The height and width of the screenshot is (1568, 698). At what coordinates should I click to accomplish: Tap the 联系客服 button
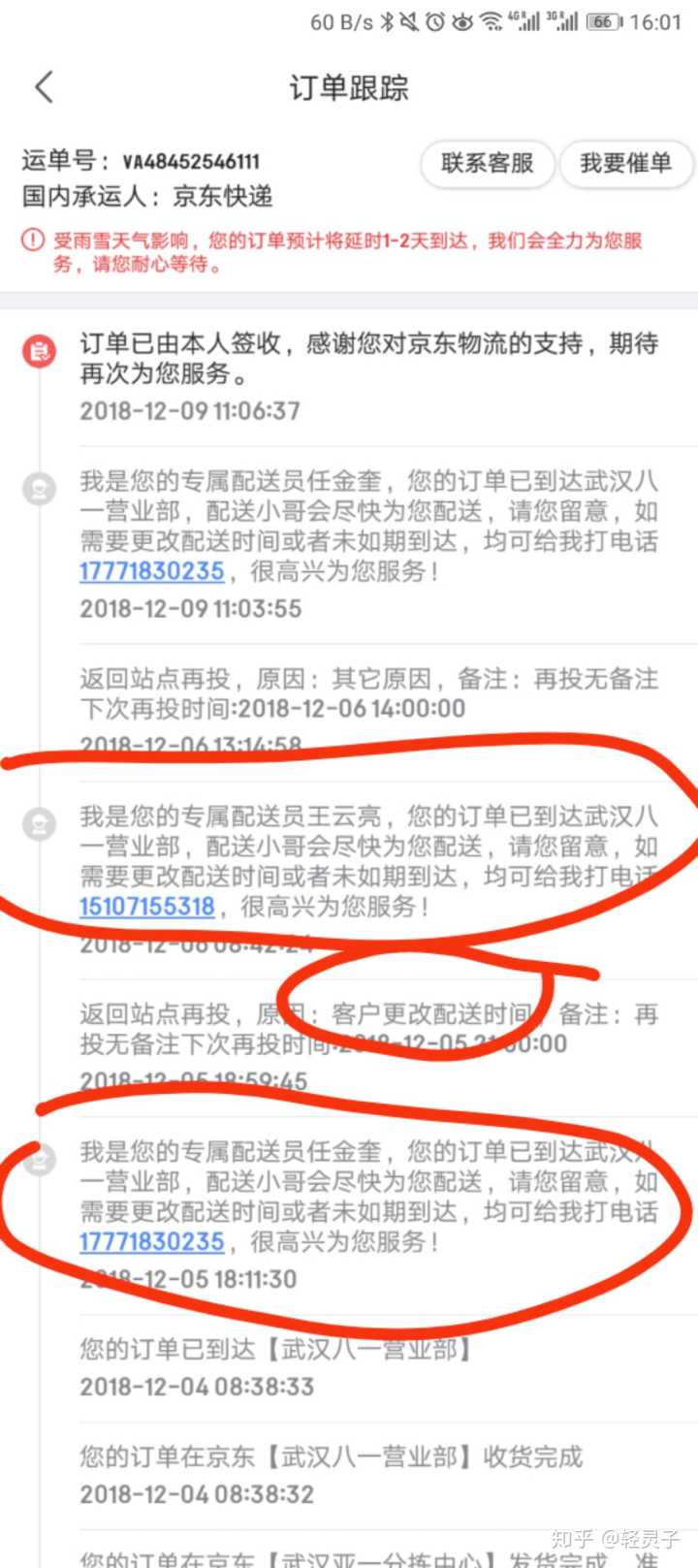(x=487, y=163)
